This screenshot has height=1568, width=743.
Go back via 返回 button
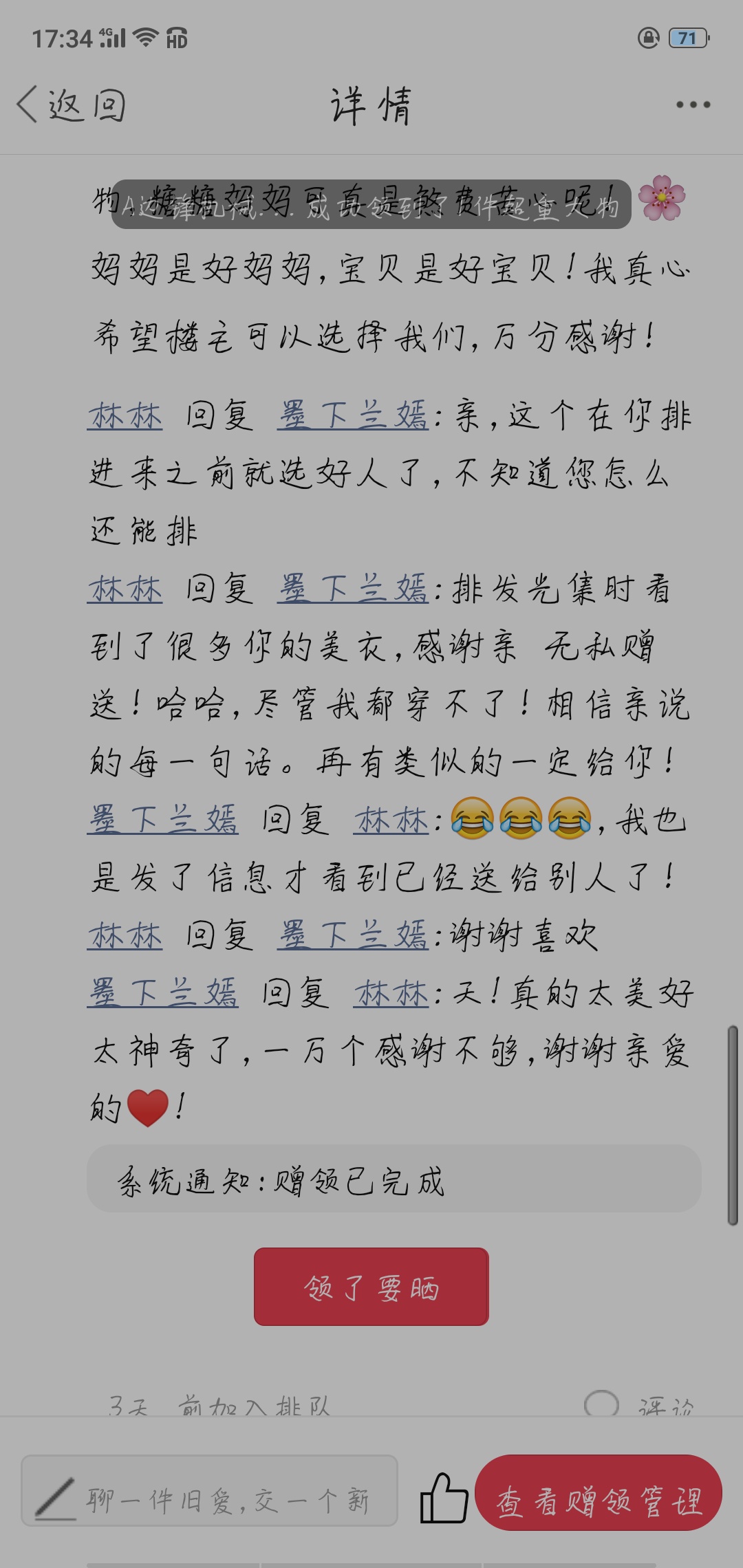tap(72, 105)
